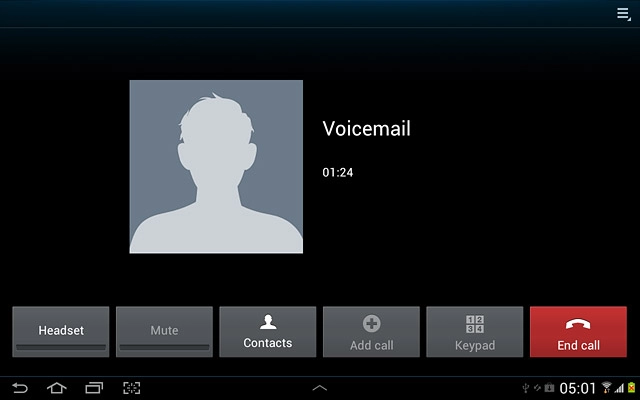Open the dial keypad
Viewport: 640px width, 400px height.
(475, 333)
